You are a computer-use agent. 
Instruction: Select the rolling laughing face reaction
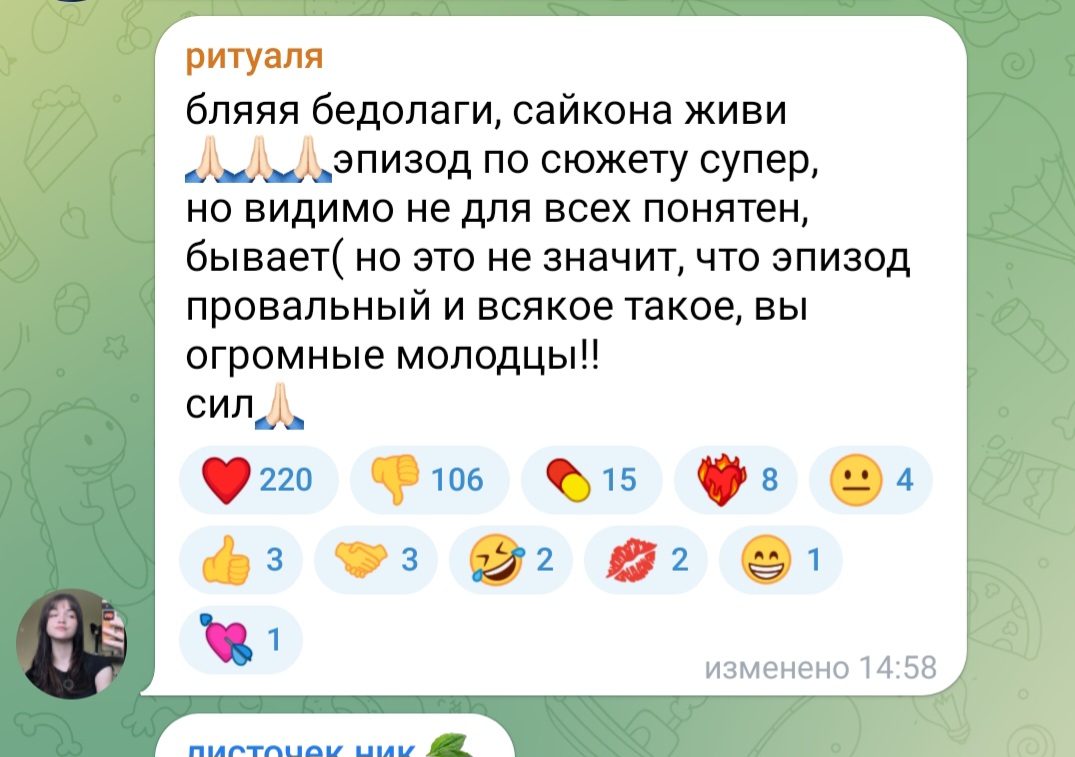point(511,561)
